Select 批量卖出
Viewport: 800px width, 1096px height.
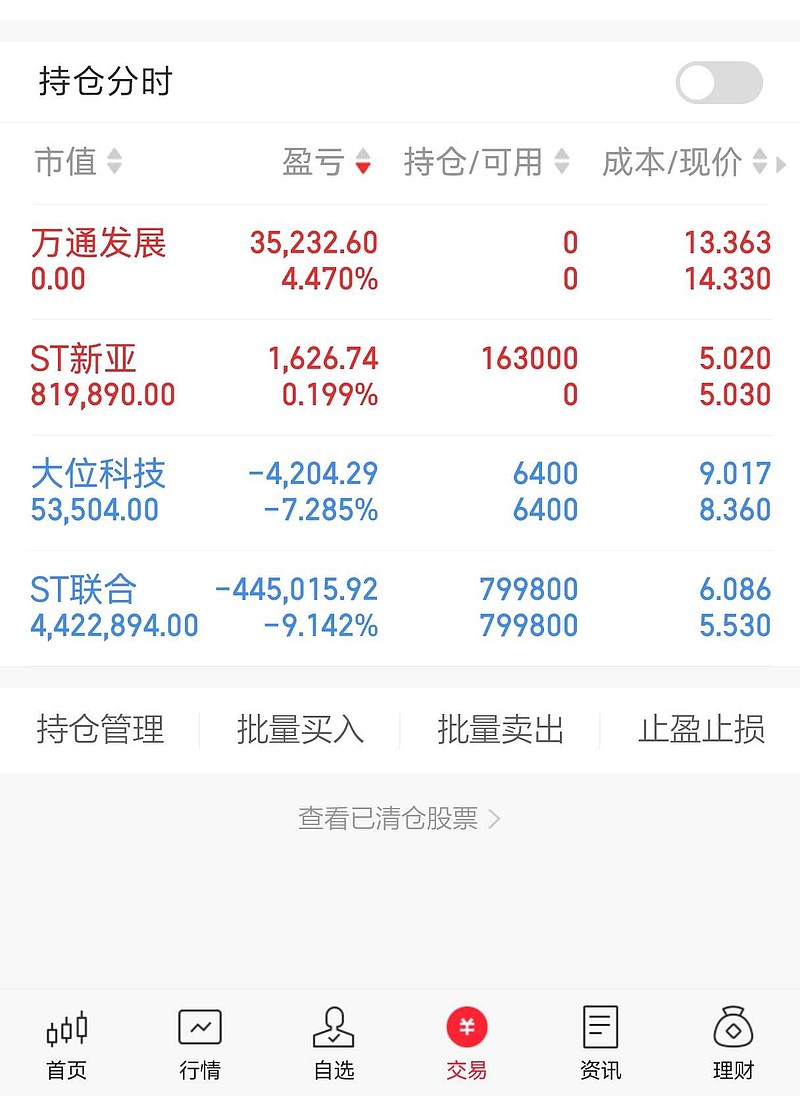pos(500,730)
